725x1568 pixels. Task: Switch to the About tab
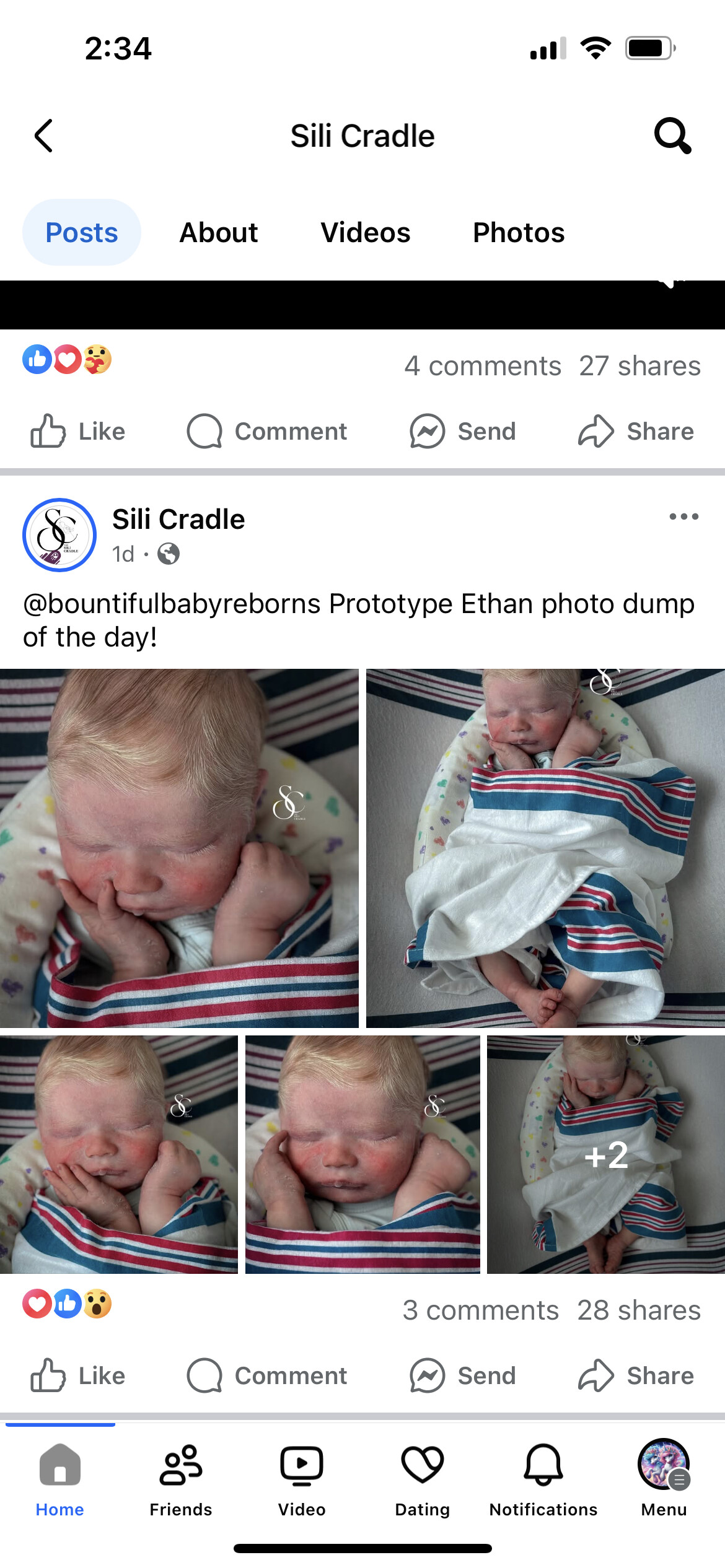219,233
